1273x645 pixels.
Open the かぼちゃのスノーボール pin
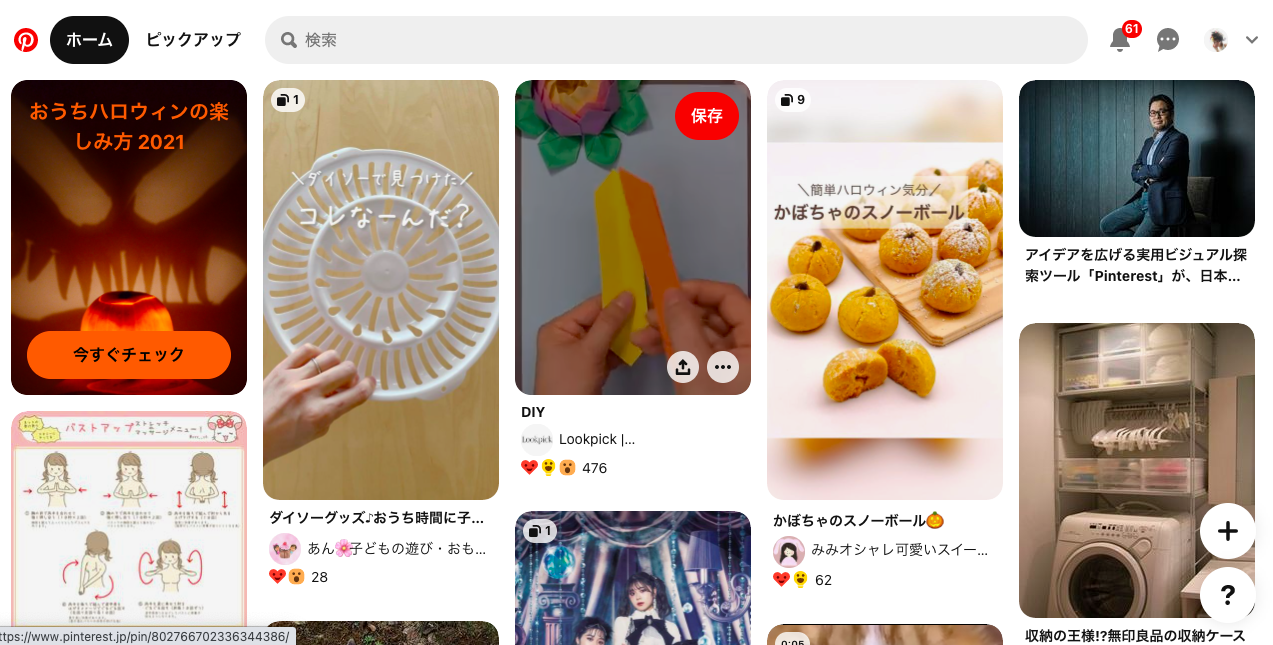884,290
